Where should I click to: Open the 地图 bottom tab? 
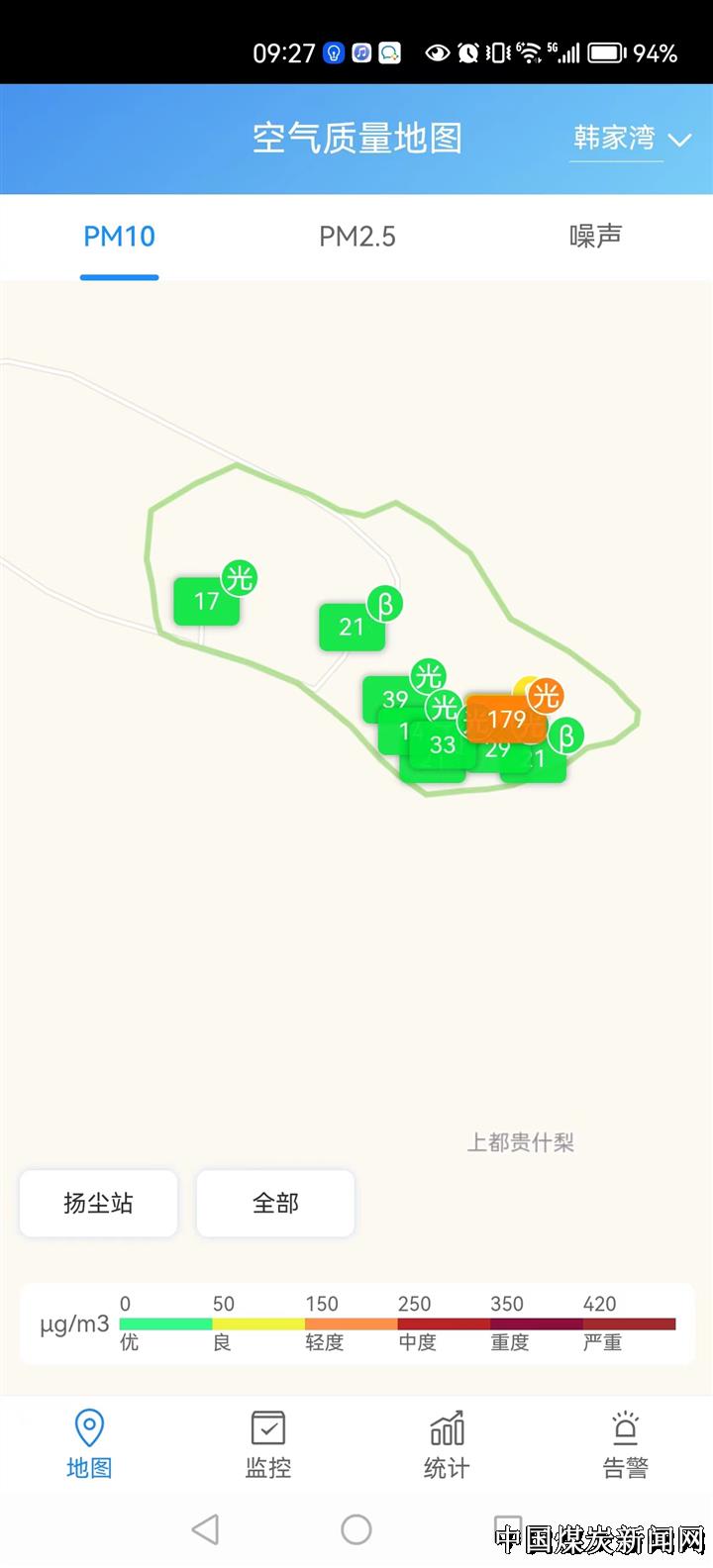[89, 1444]
